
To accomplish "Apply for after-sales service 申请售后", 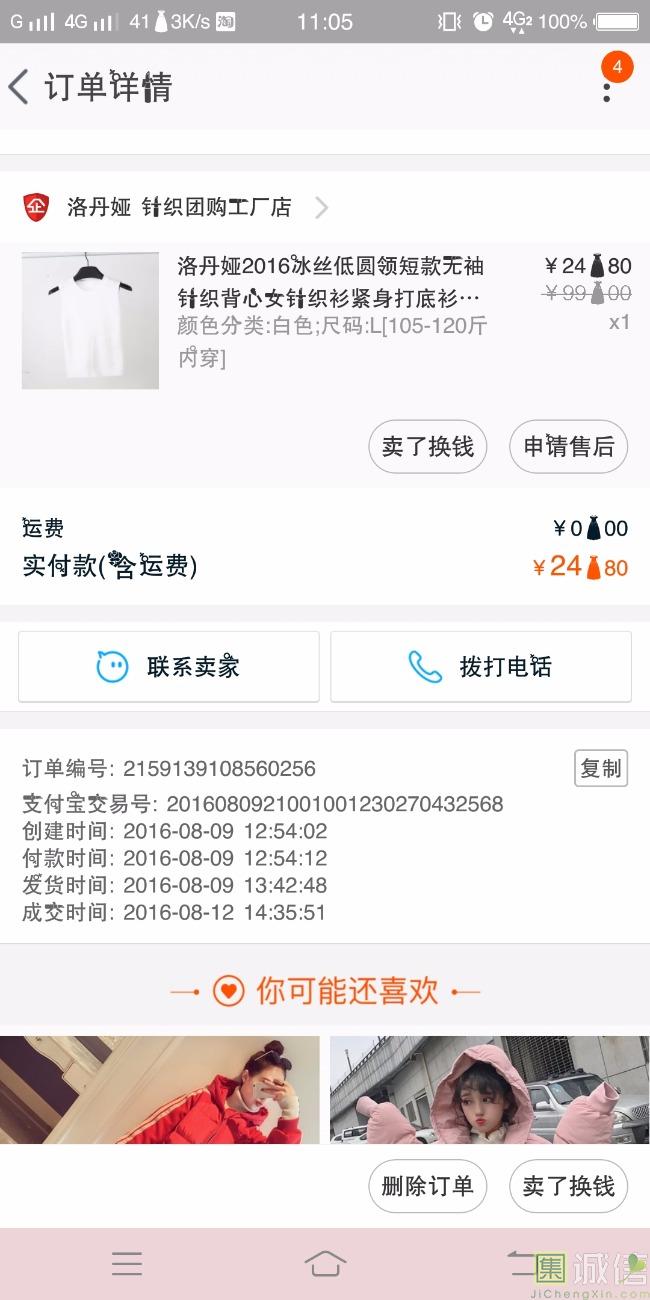I will point(568,446).
